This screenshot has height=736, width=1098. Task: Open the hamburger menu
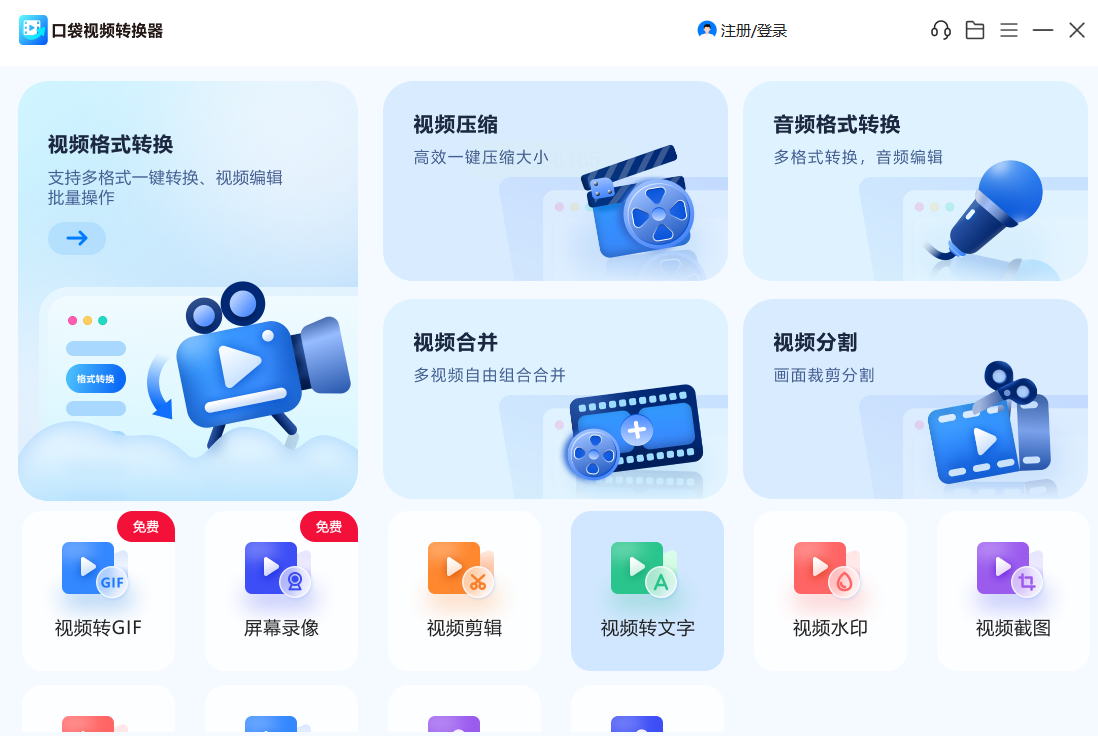[1009, 30]
